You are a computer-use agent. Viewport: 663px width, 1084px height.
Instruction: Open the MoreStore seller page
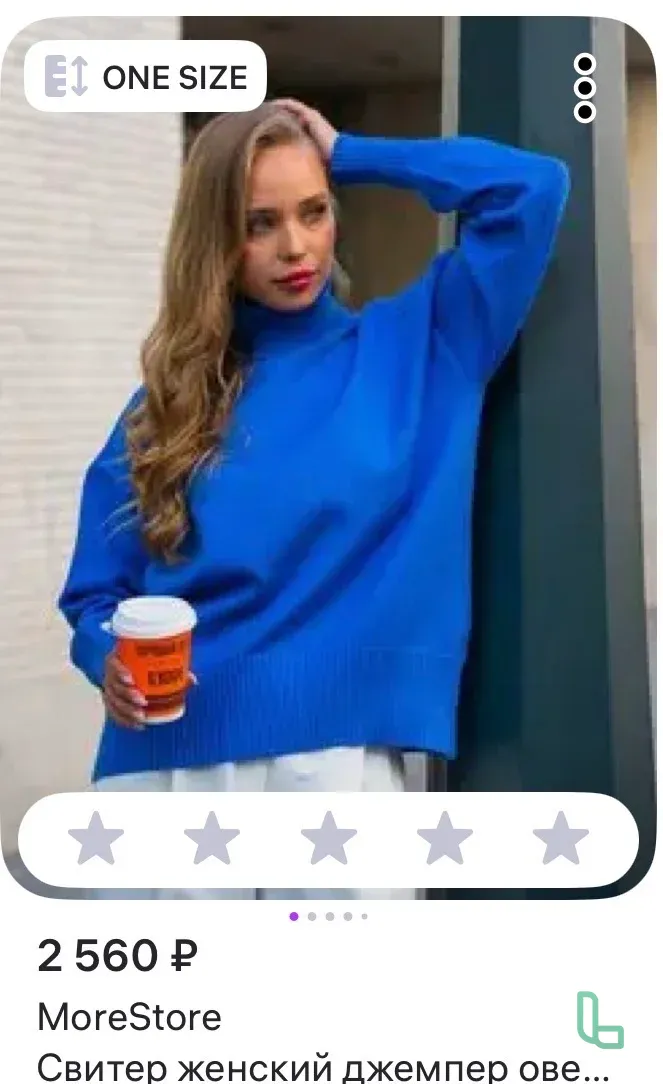point(129,1018)
